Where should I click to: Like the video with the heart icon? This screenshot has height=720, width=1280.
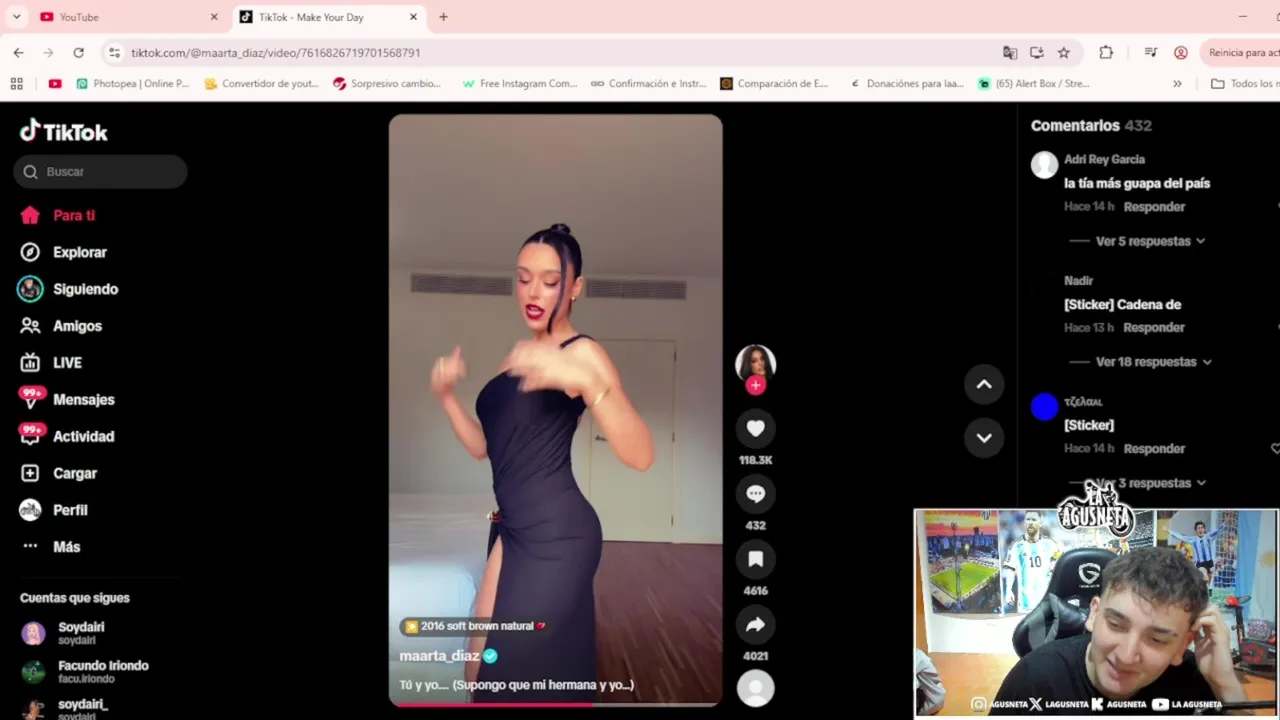click(x=755, y=429)
